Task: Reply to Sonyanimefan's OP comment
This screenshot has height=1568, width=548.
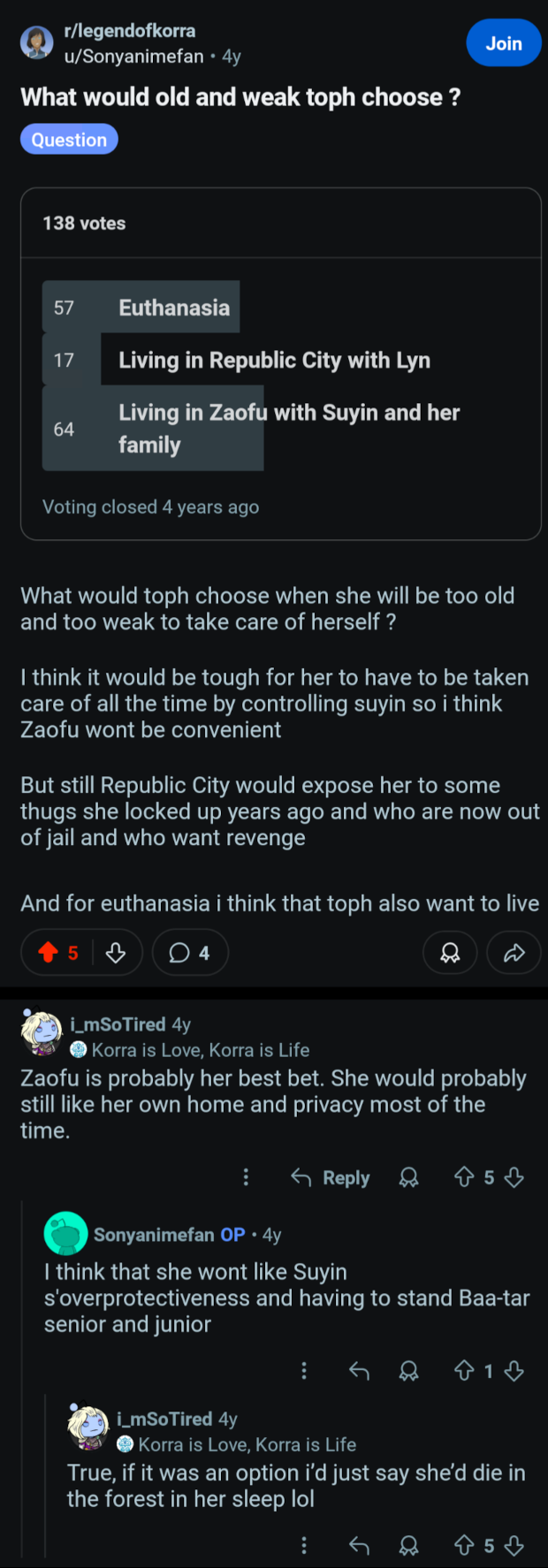Action: (x=359, y=1371)
